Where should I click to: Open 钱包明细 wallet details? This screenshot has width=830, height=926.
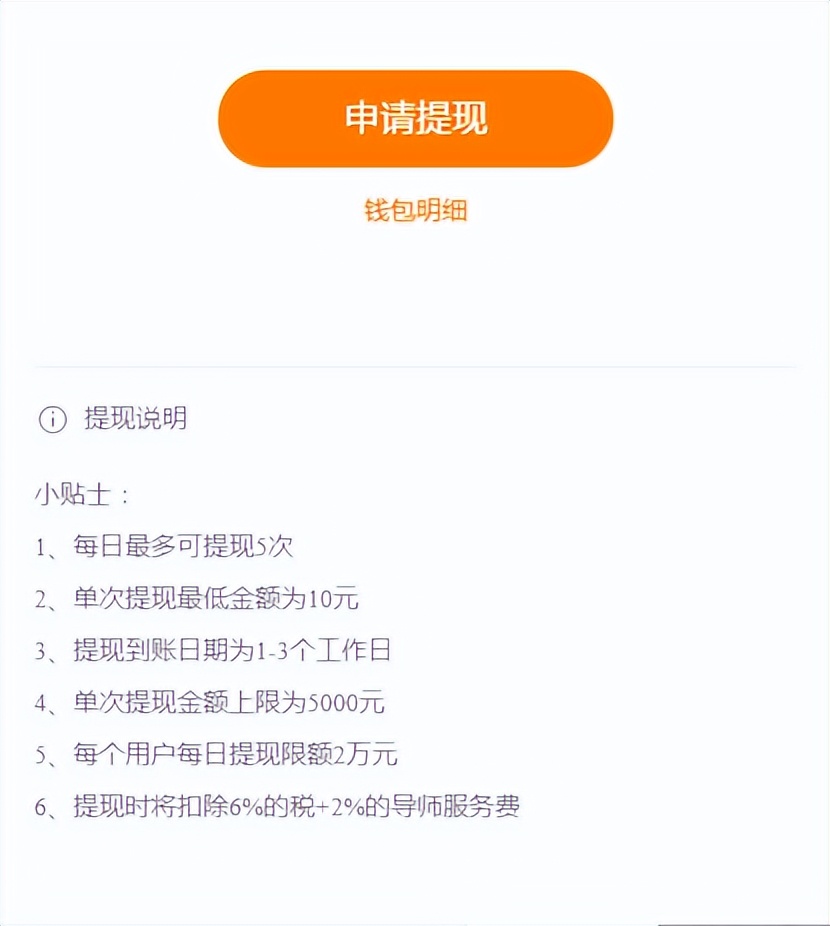tap(416, 211)
